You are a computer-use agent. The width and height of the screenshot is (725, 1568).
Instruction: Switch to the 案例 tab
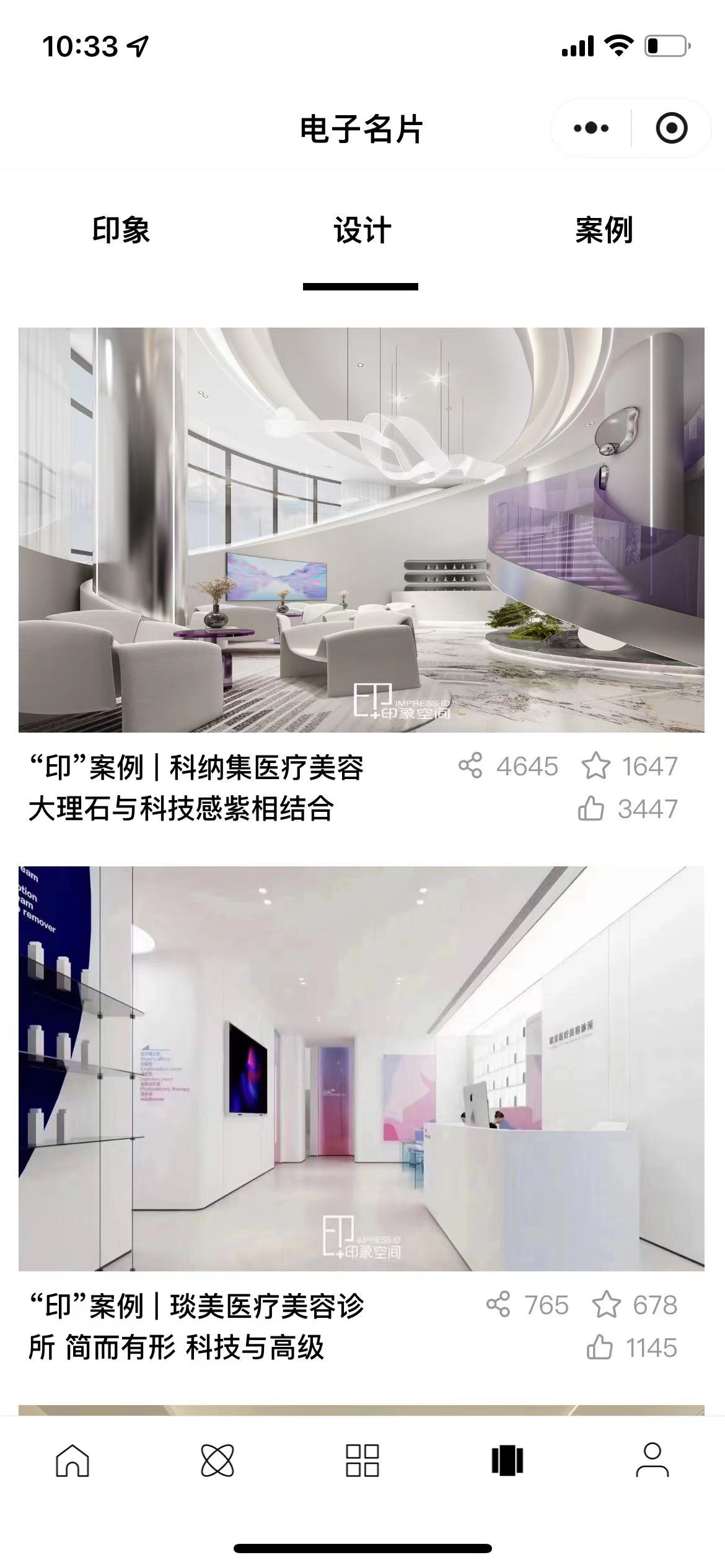pyautogui.click(x=604, y=230)
